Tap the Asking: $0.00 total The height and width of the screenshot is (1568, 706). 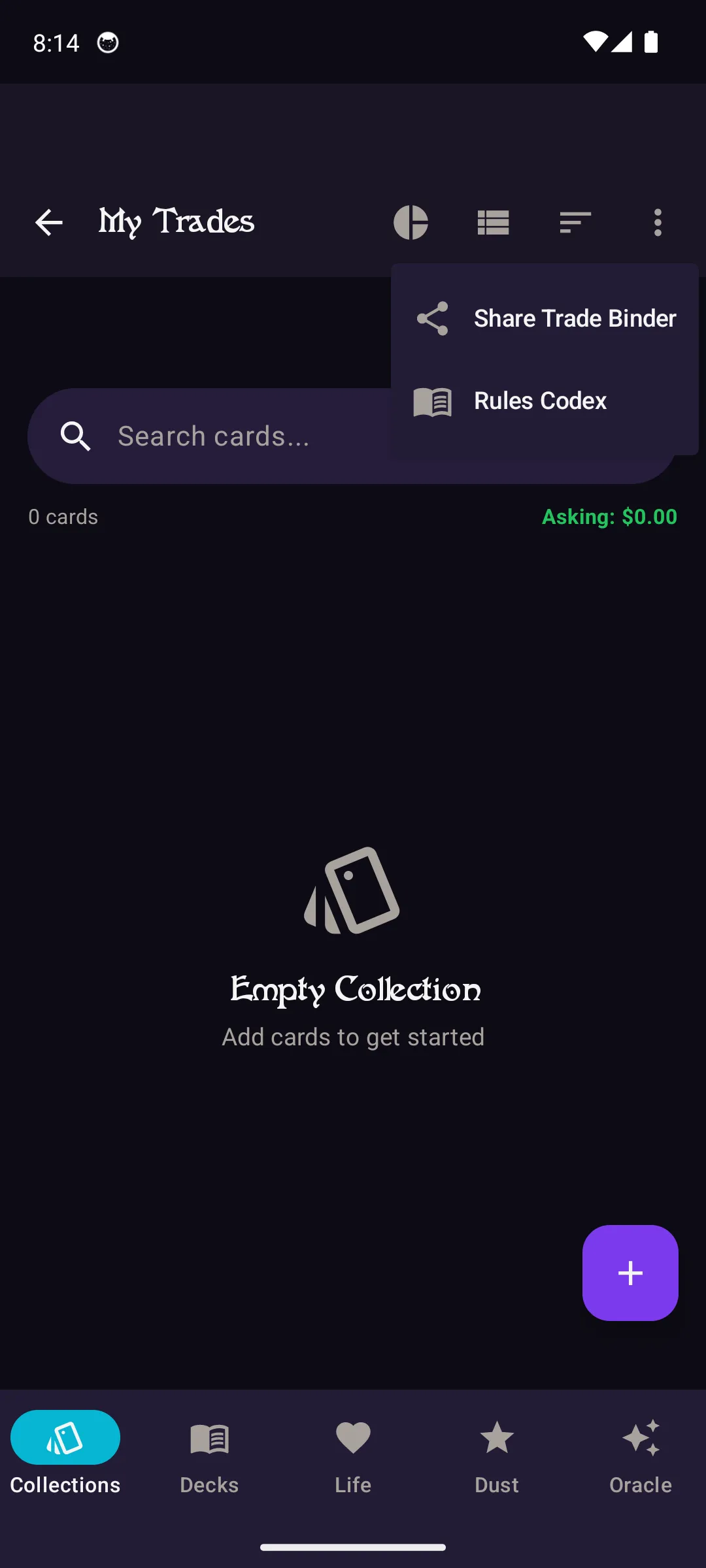[x=609, y=516]
